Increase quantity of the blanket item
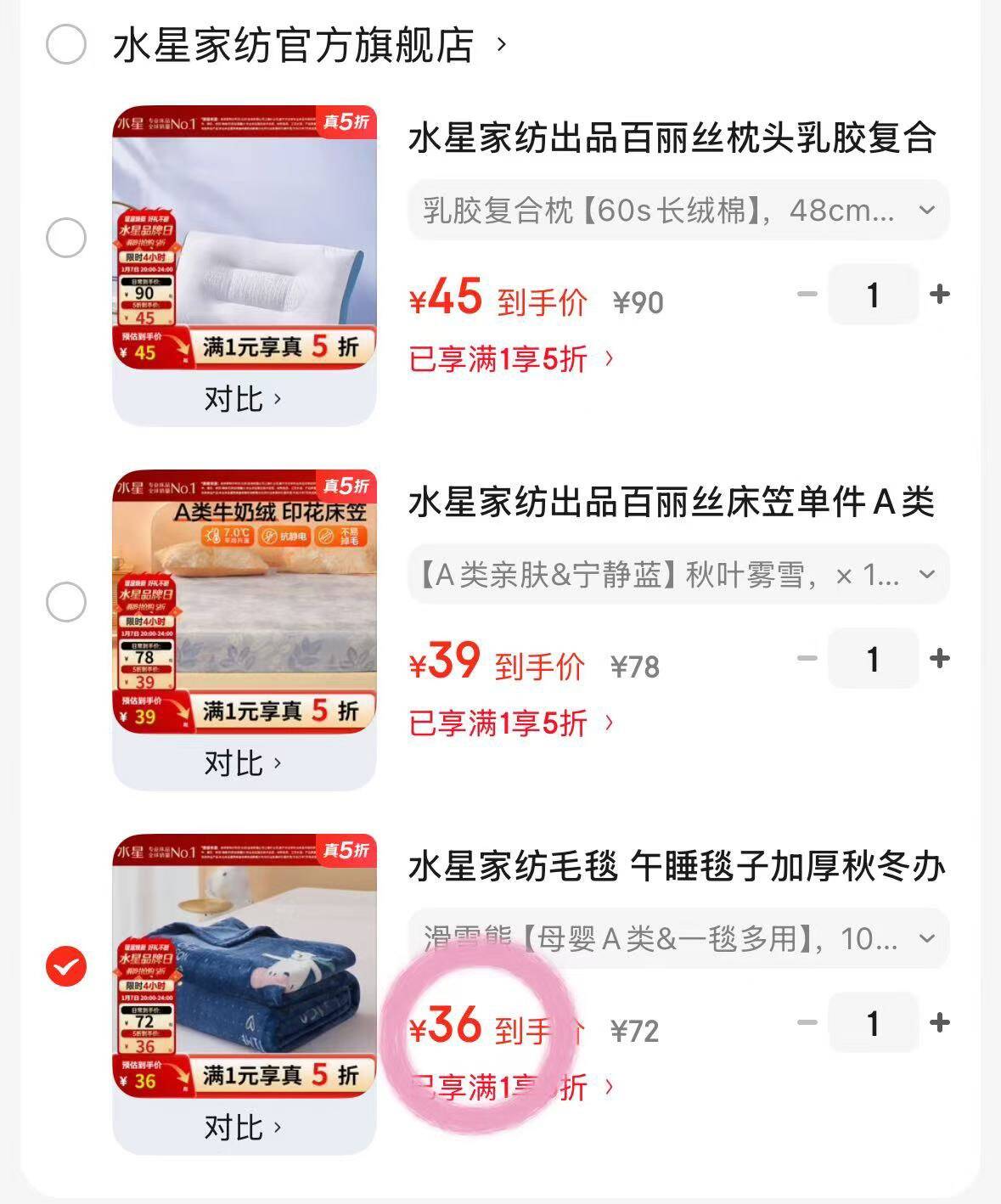The width and height of the screenshot is (1001, 1204). [x=938, y=1023]
